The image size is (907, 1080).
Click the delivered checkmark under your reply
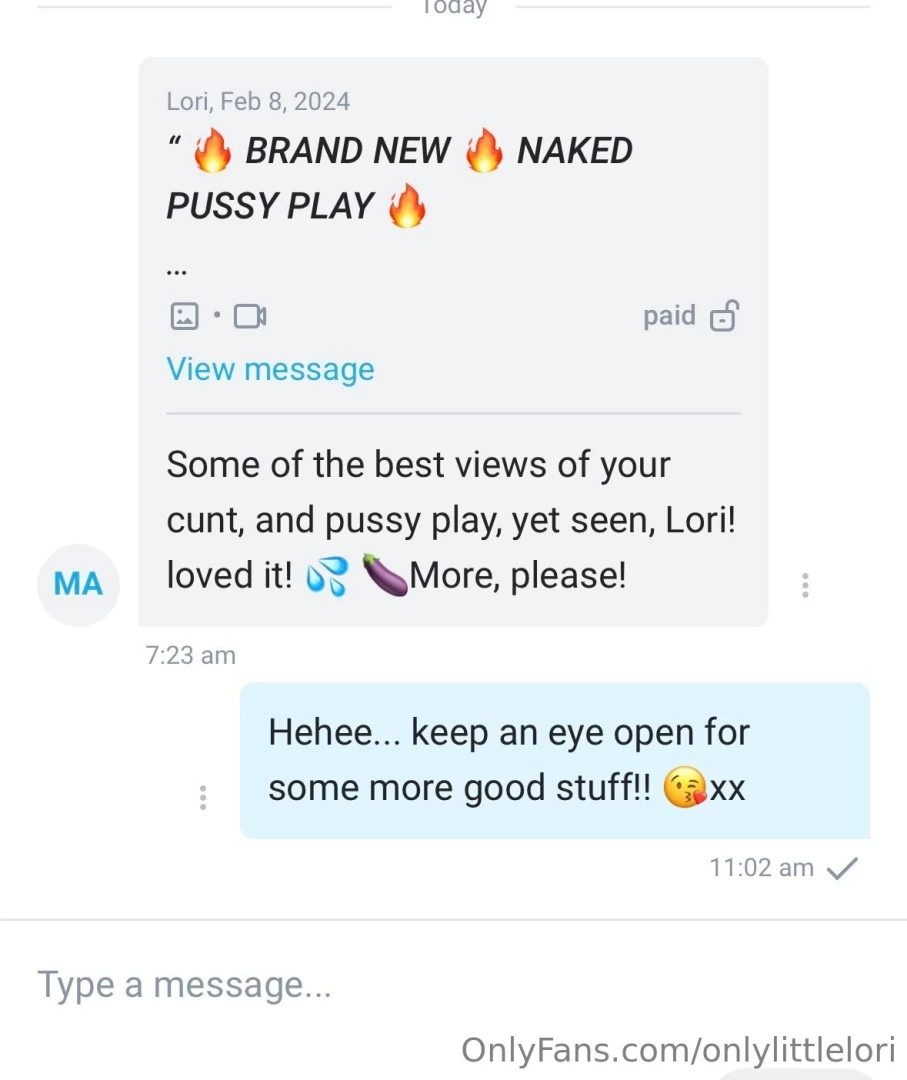(843, 867)
